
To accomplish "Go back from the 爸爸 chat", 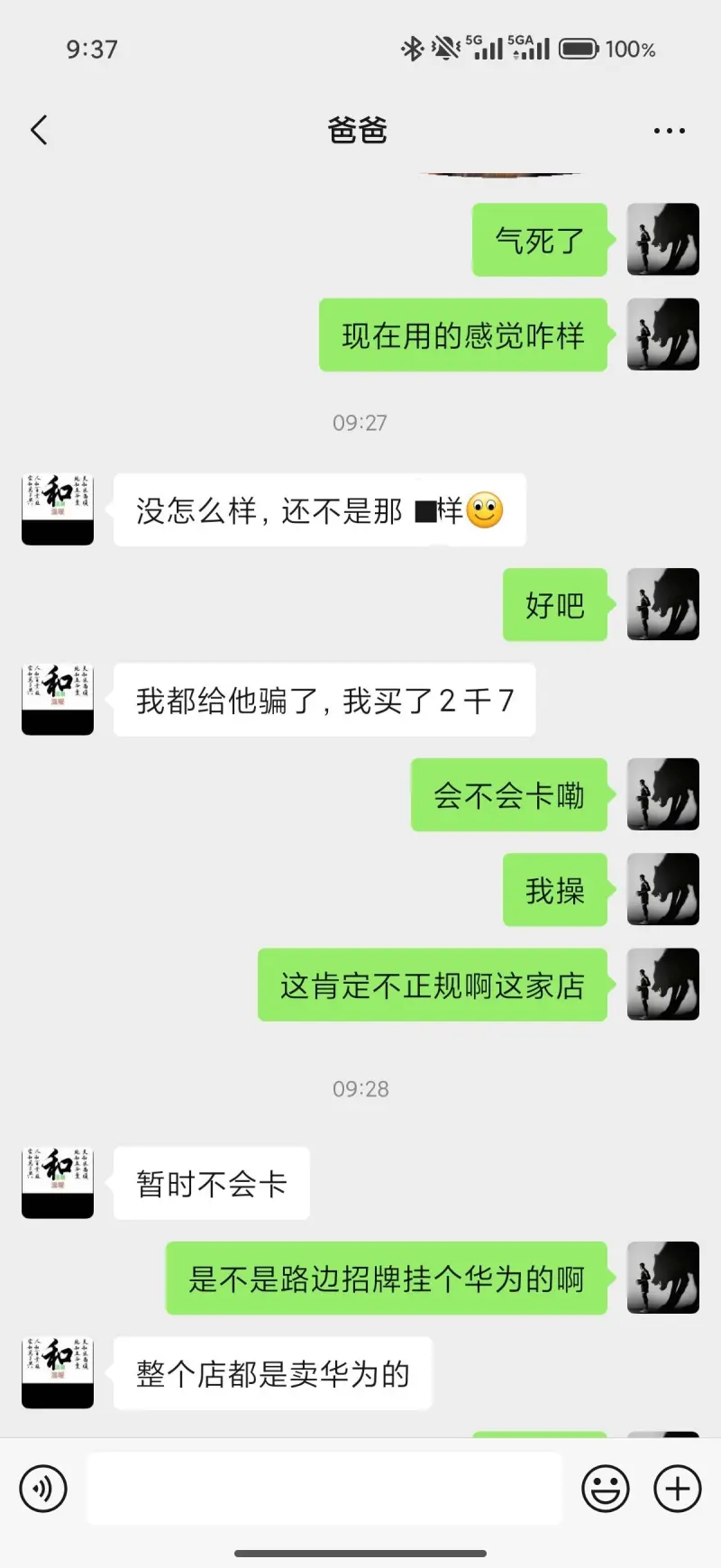I will click(x=39, y=131).
